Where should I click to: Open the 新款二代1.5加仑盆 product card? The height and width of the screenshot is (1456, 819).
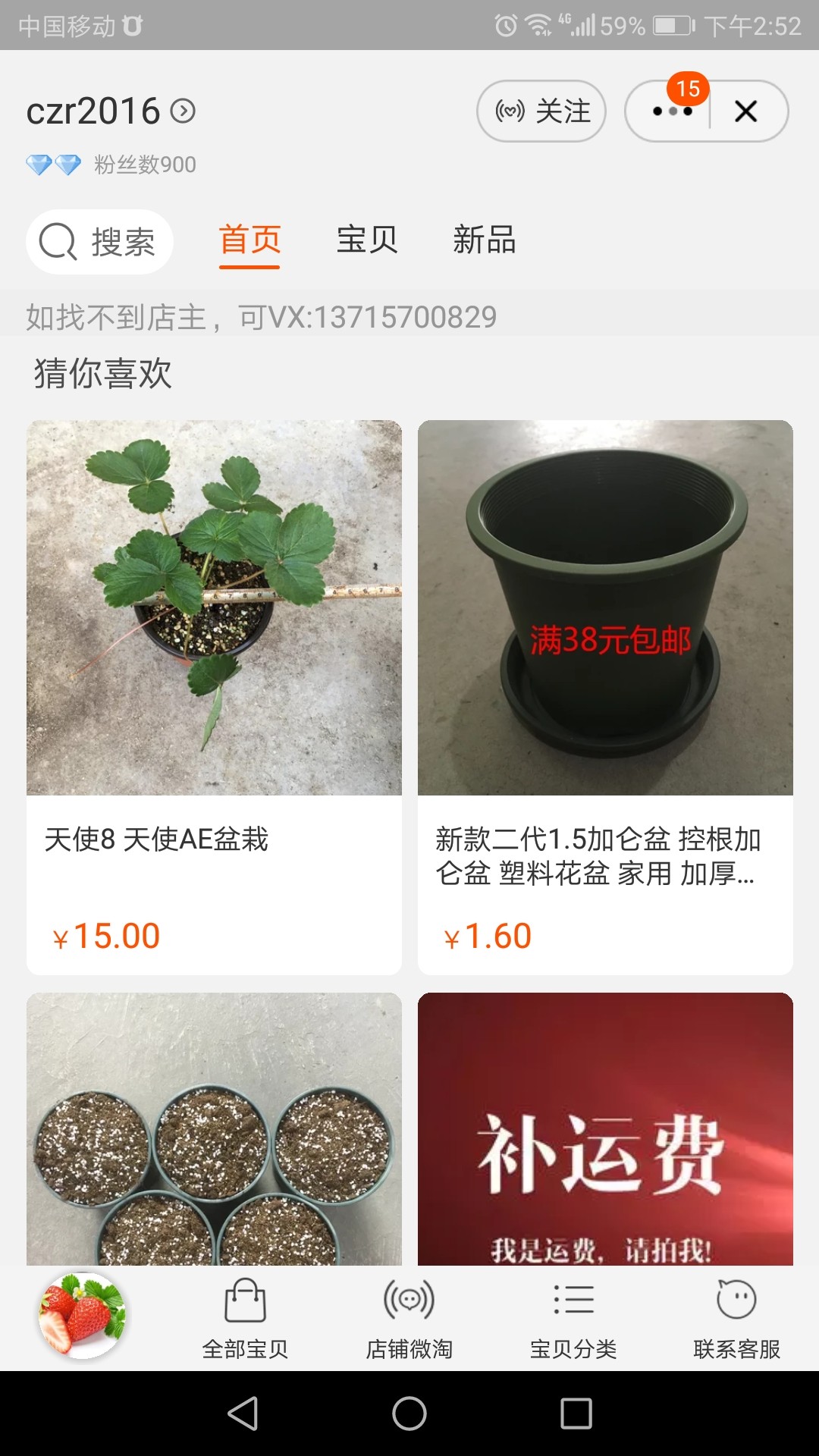click(x=605, y=696)
